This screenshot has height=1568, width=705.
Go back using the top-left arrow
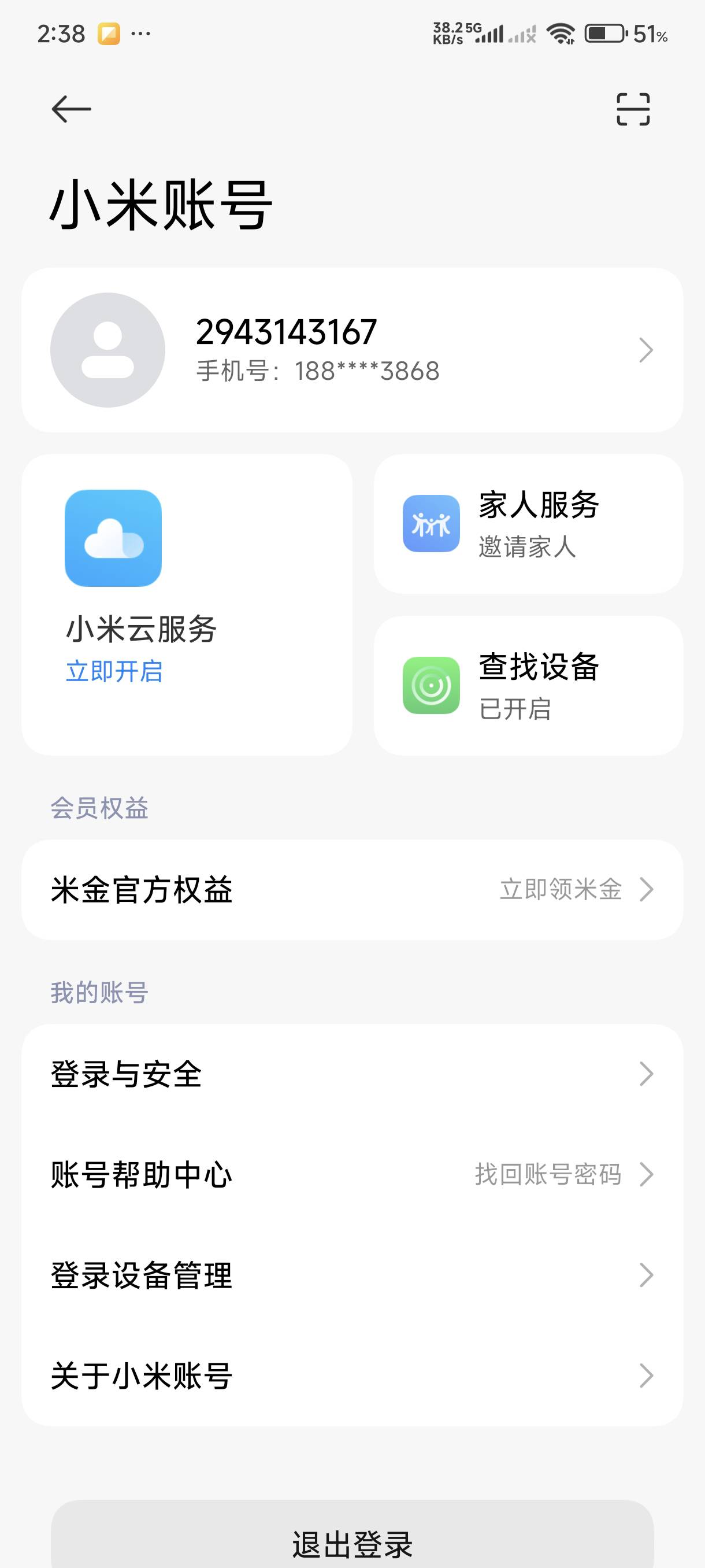pos(71,109)
